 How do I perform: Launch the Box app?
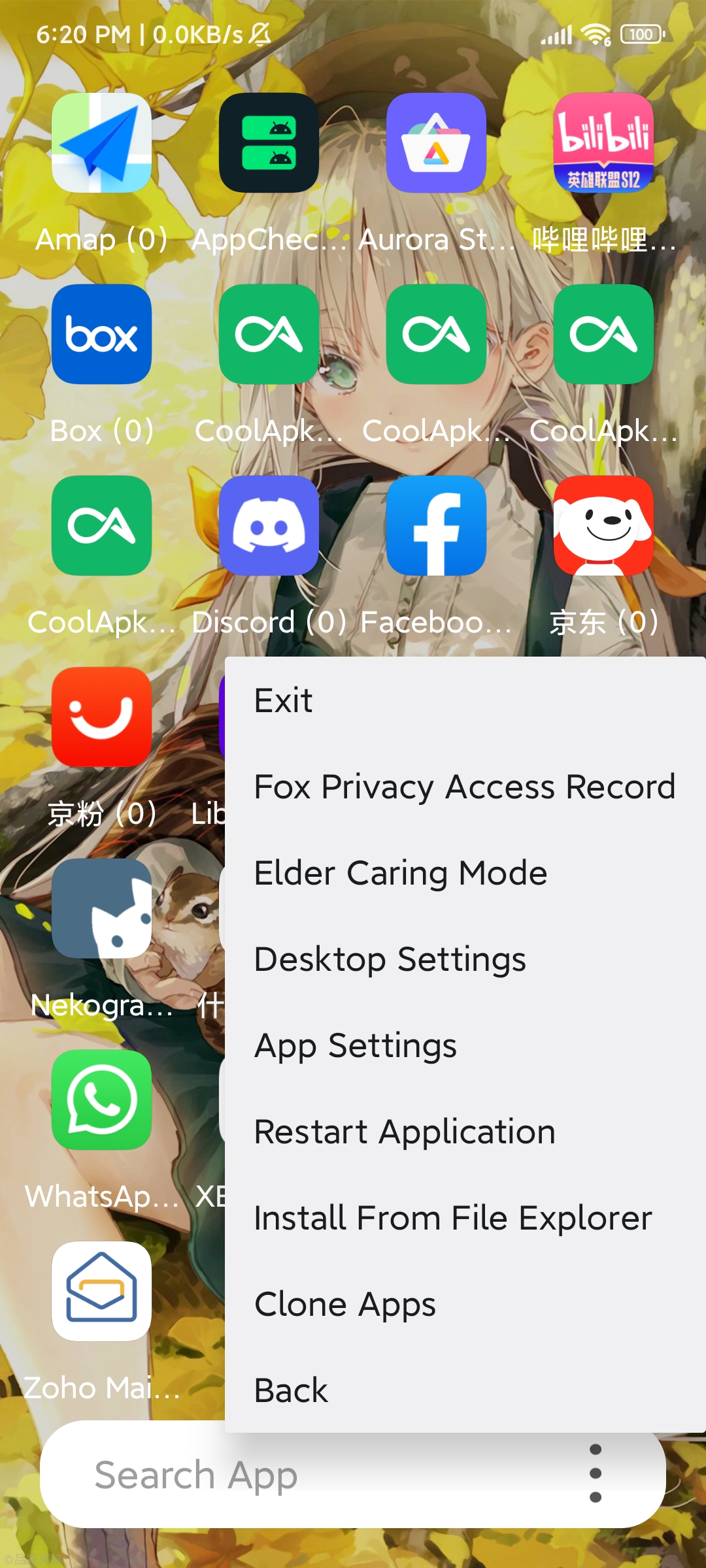[x=101, y=334]
